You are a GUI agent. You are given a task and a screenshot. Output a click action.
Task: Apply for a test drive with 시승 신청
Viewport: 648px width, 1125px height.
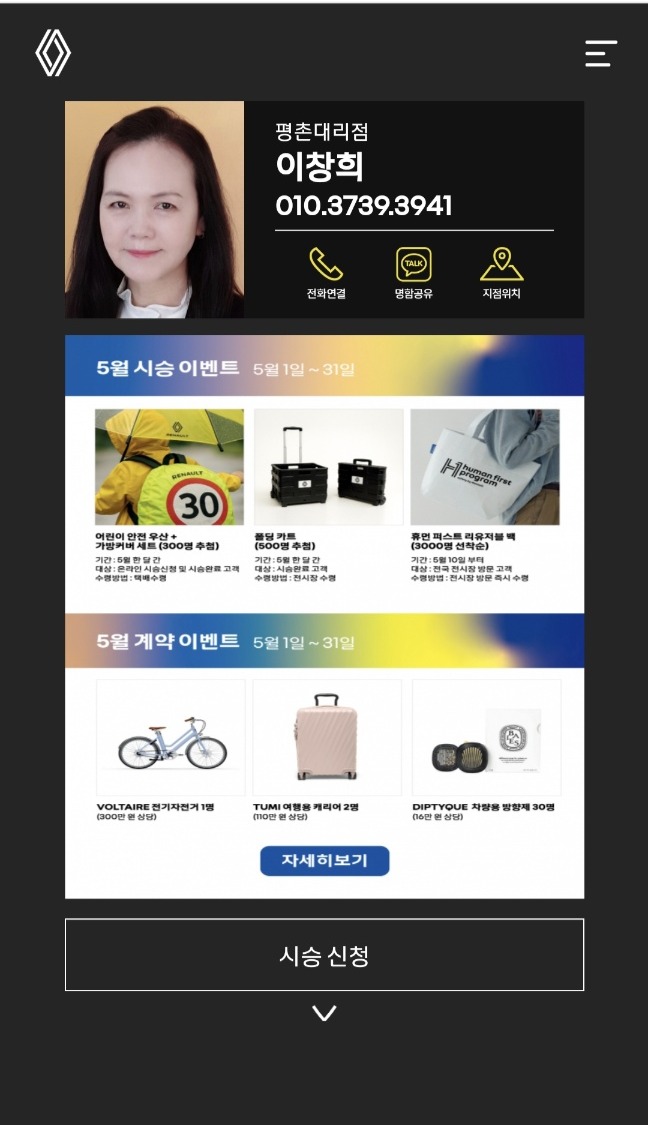[324, 955]
